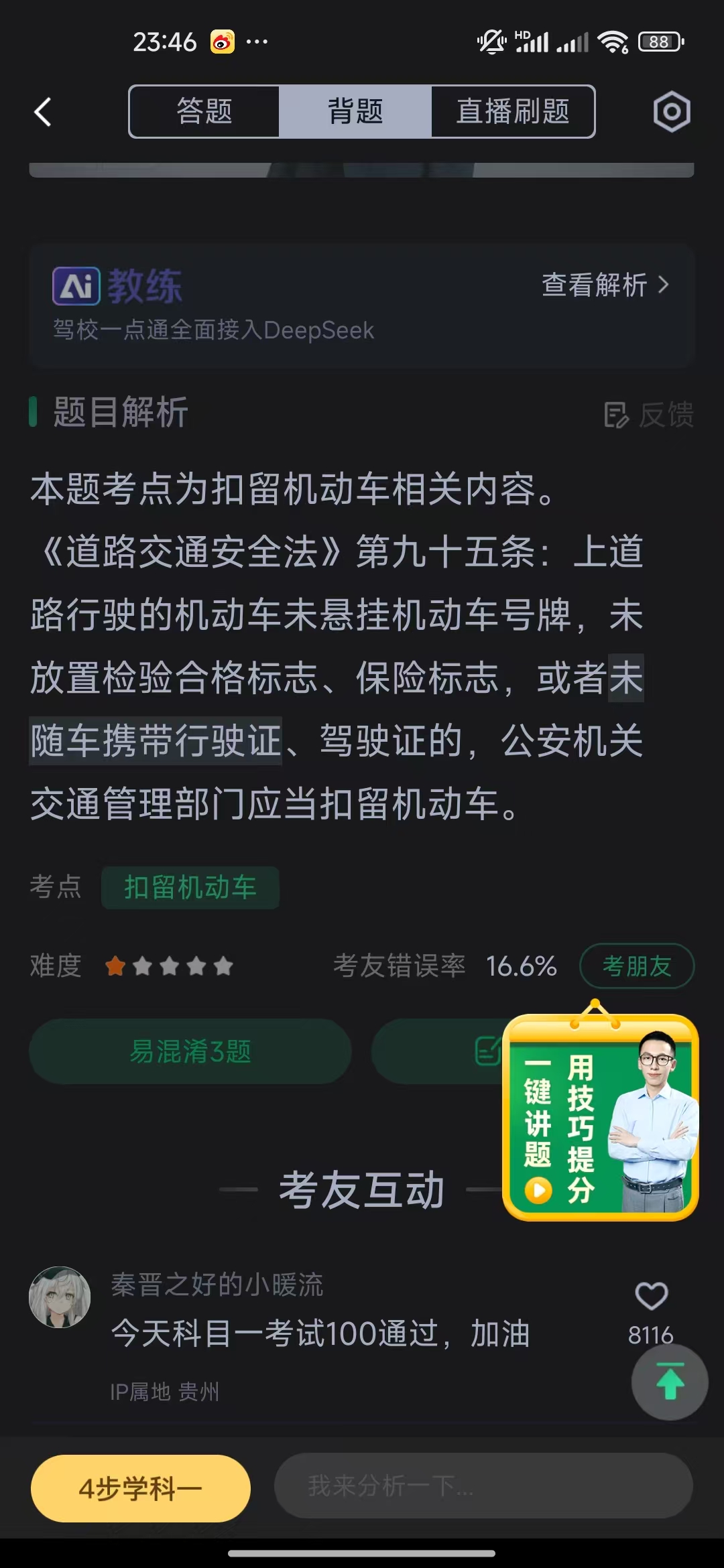
Task: Like the comment by 秦晋之好的小暖流
Action: (651, 1296)
